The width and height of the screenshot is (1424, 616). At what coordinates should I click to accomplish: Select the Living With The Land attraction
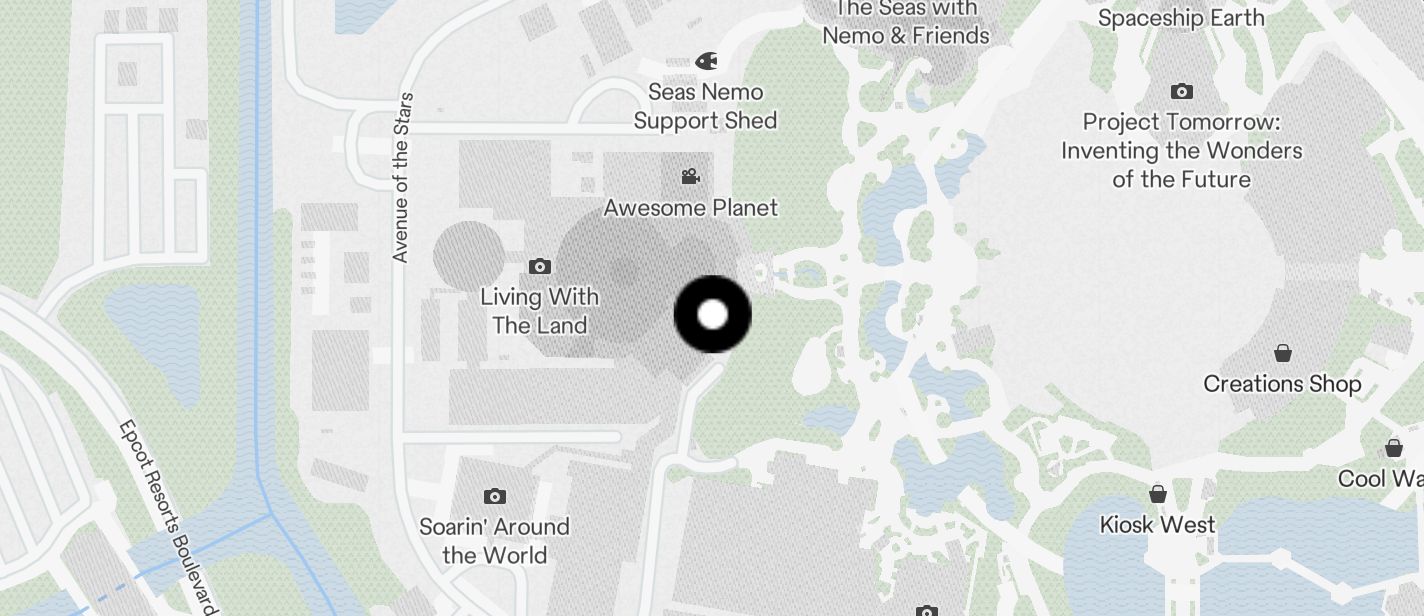540,267
